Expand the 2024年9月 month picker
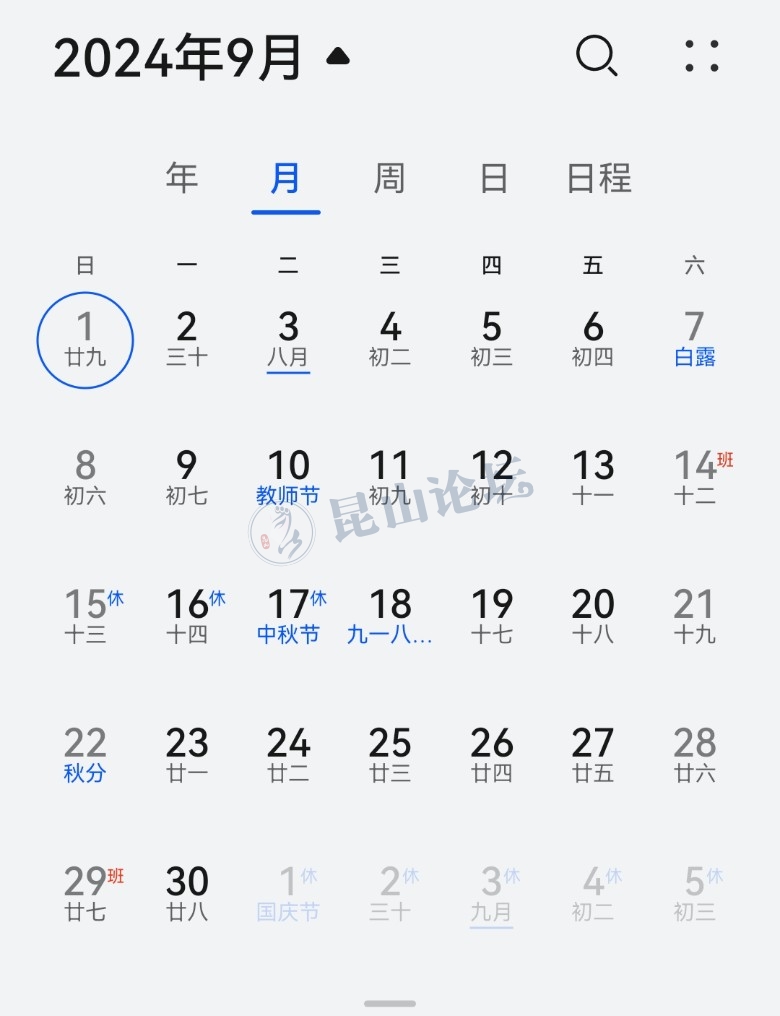 coord(338,56)
